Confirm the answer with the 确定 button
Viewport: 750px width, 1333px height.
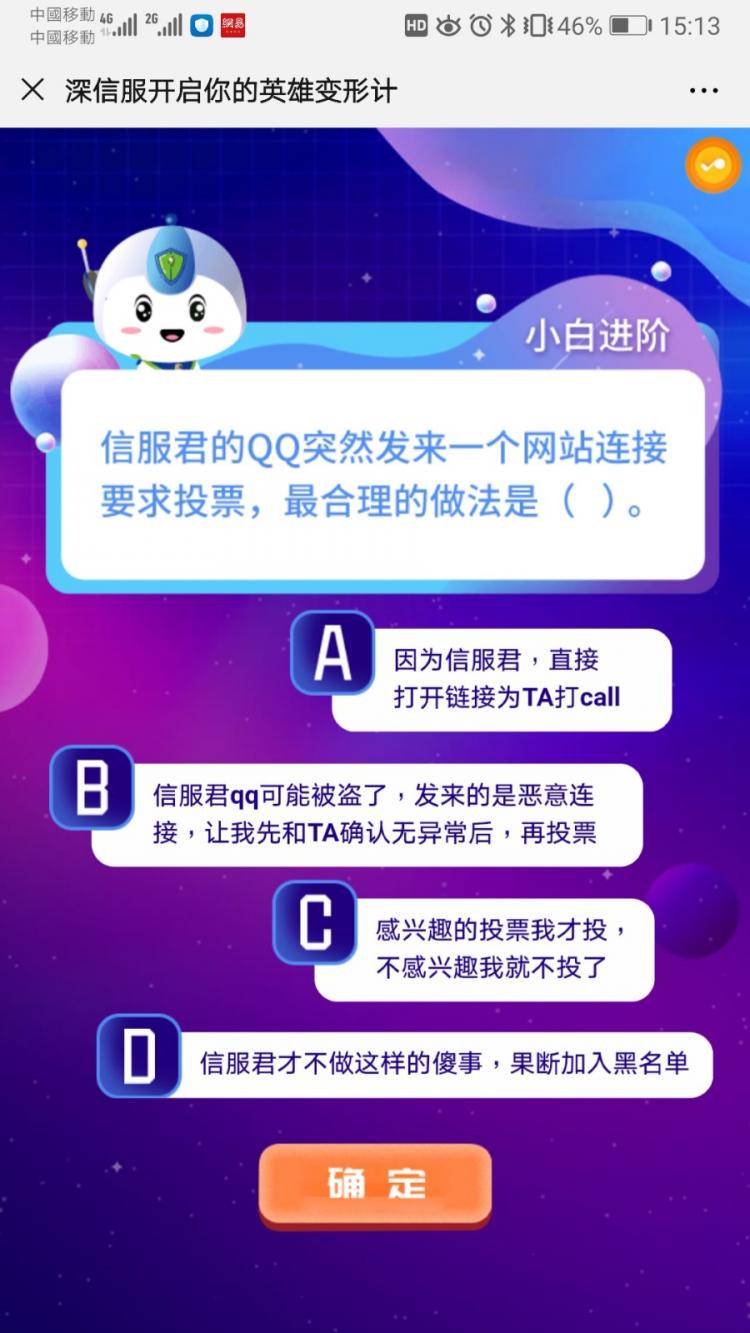[376, 1184]
